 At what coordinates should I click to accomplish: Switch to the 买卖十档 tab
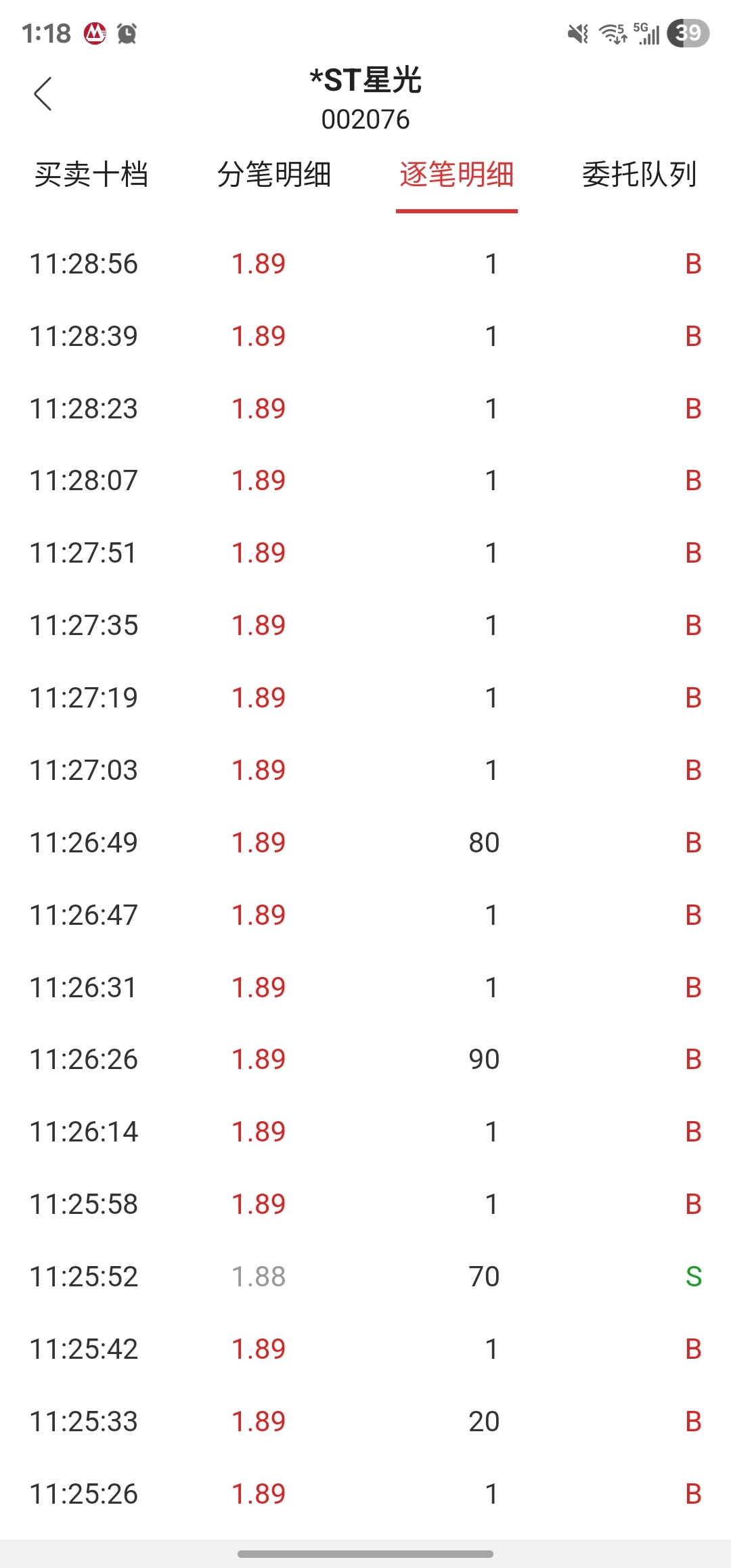pos(91,175)
